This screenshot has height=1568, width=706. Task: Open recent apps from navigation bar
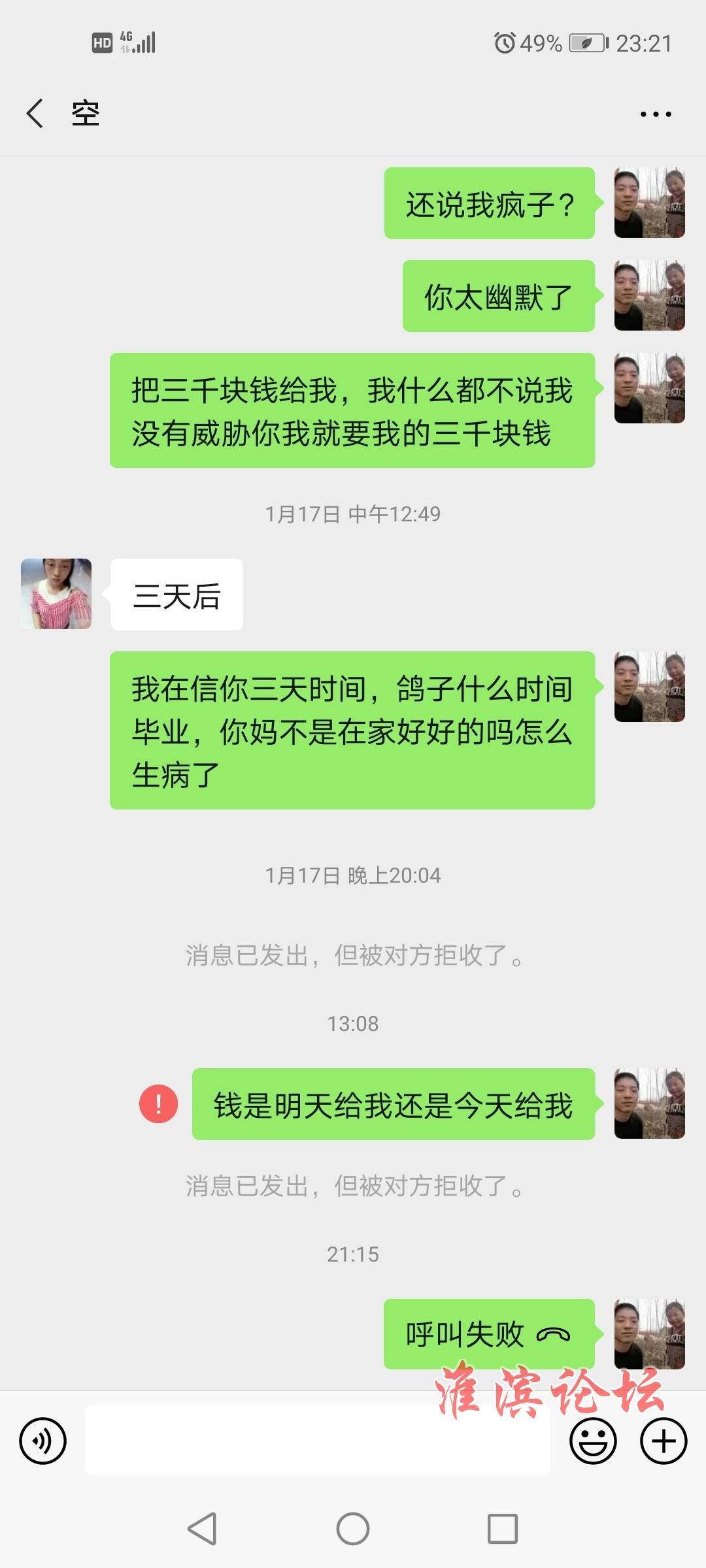click(x=502, y=1529)
